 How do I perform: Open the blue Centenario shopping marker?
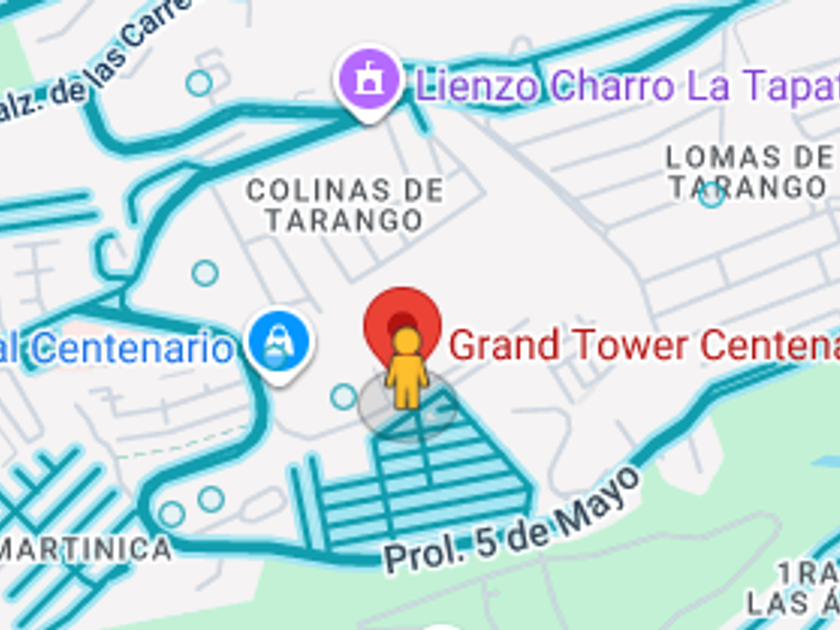point(279,347)
